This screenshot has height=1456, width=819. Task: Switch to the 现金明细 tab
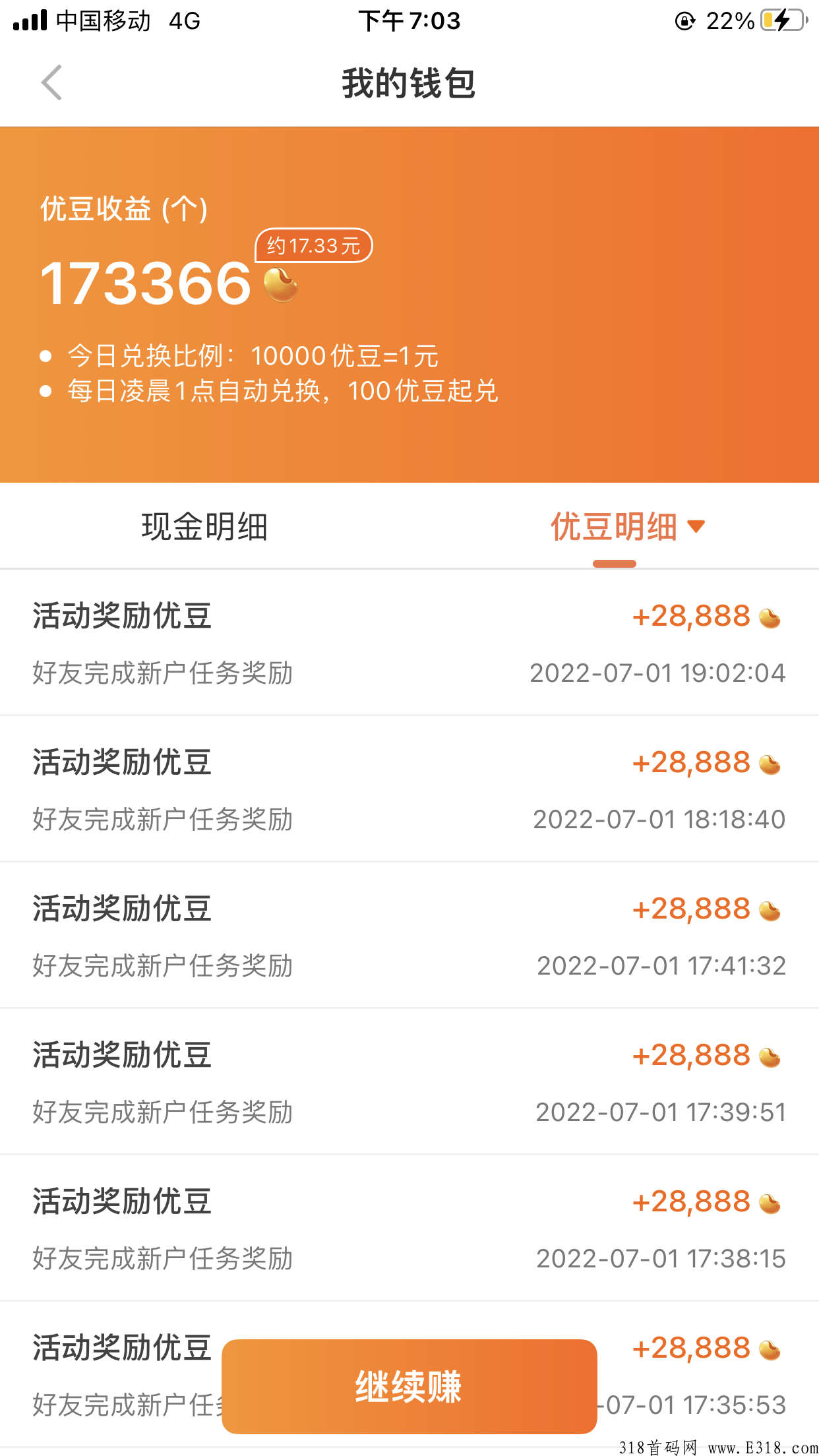pyautogui.click(x=204, y=527)
